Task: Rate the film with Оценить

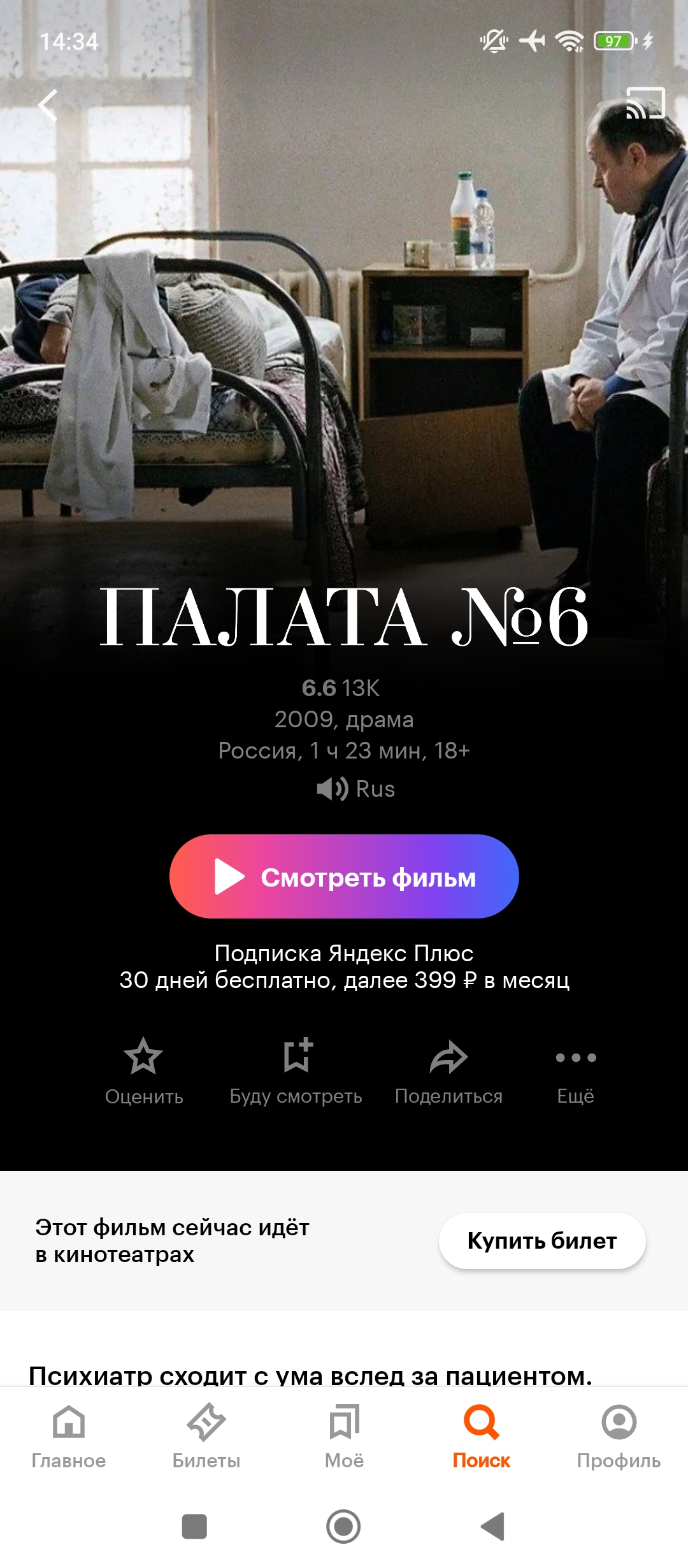Action: pyautogui.click(x=144, y=1071)
